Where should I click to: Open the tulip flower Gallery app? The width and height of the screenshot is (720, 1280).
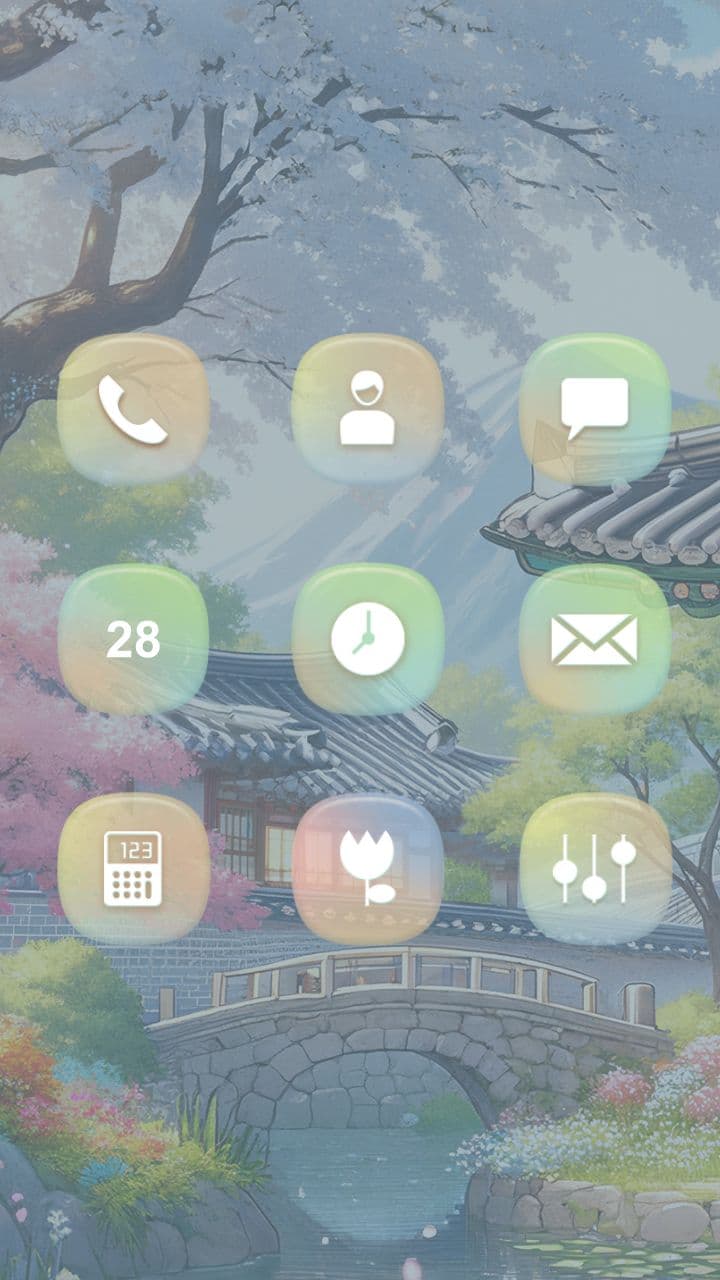367,868
